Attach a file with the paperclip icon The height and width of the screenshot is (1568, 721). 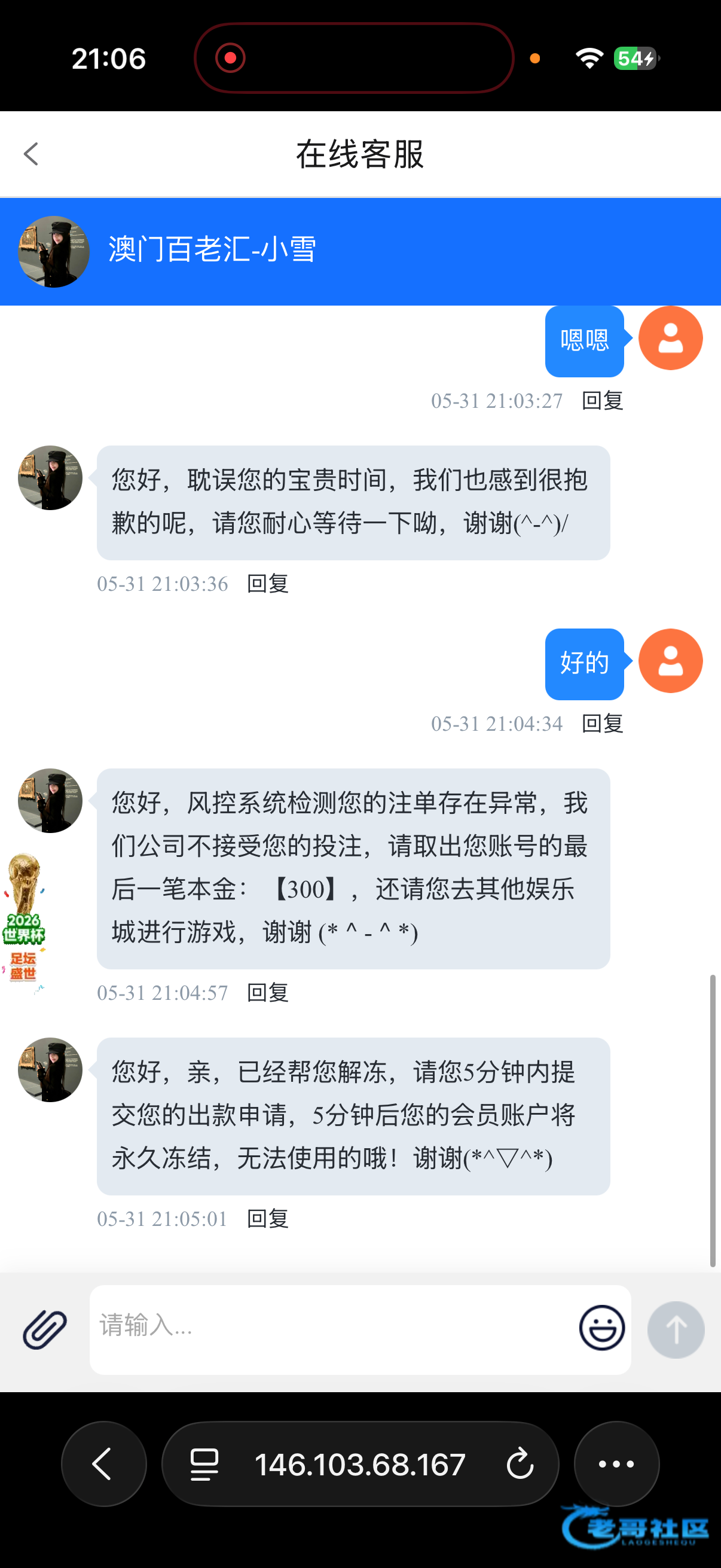(x=44, y=1329)
